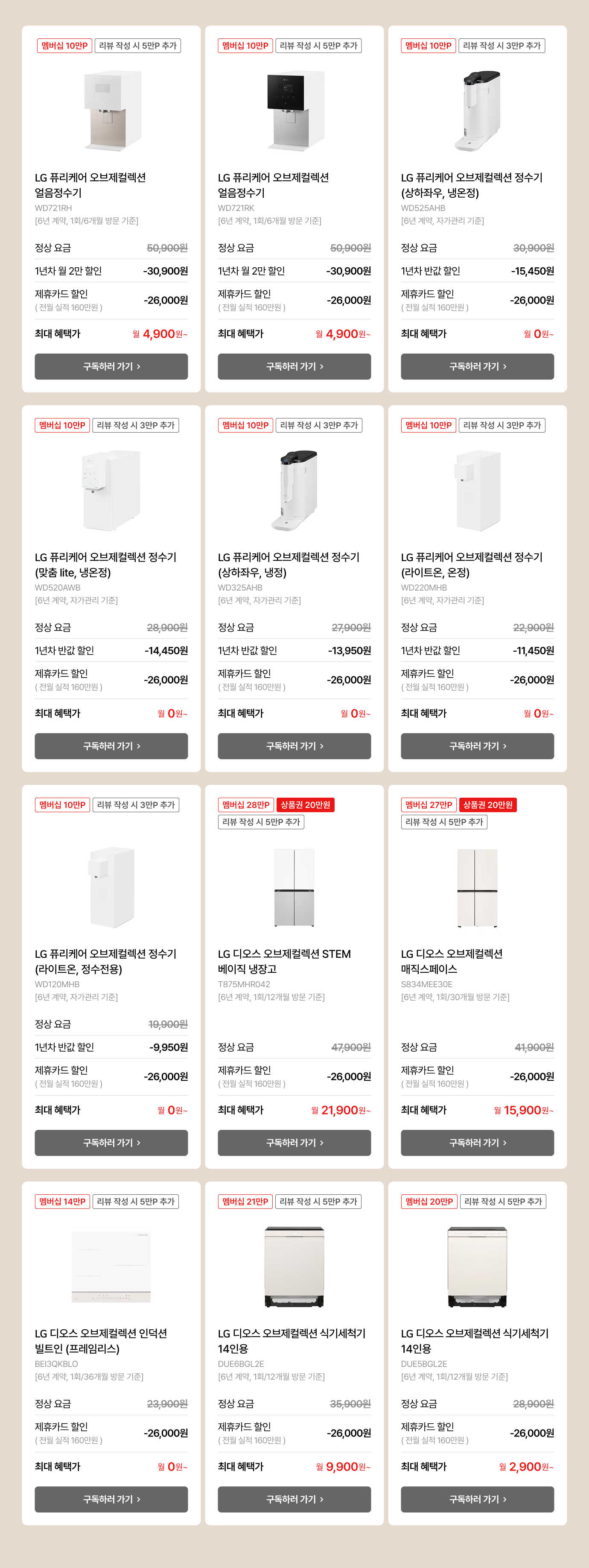Open subscription for ice purifier WD721RK
Viewport: 589px width, 1568px height.
(294, 366)
